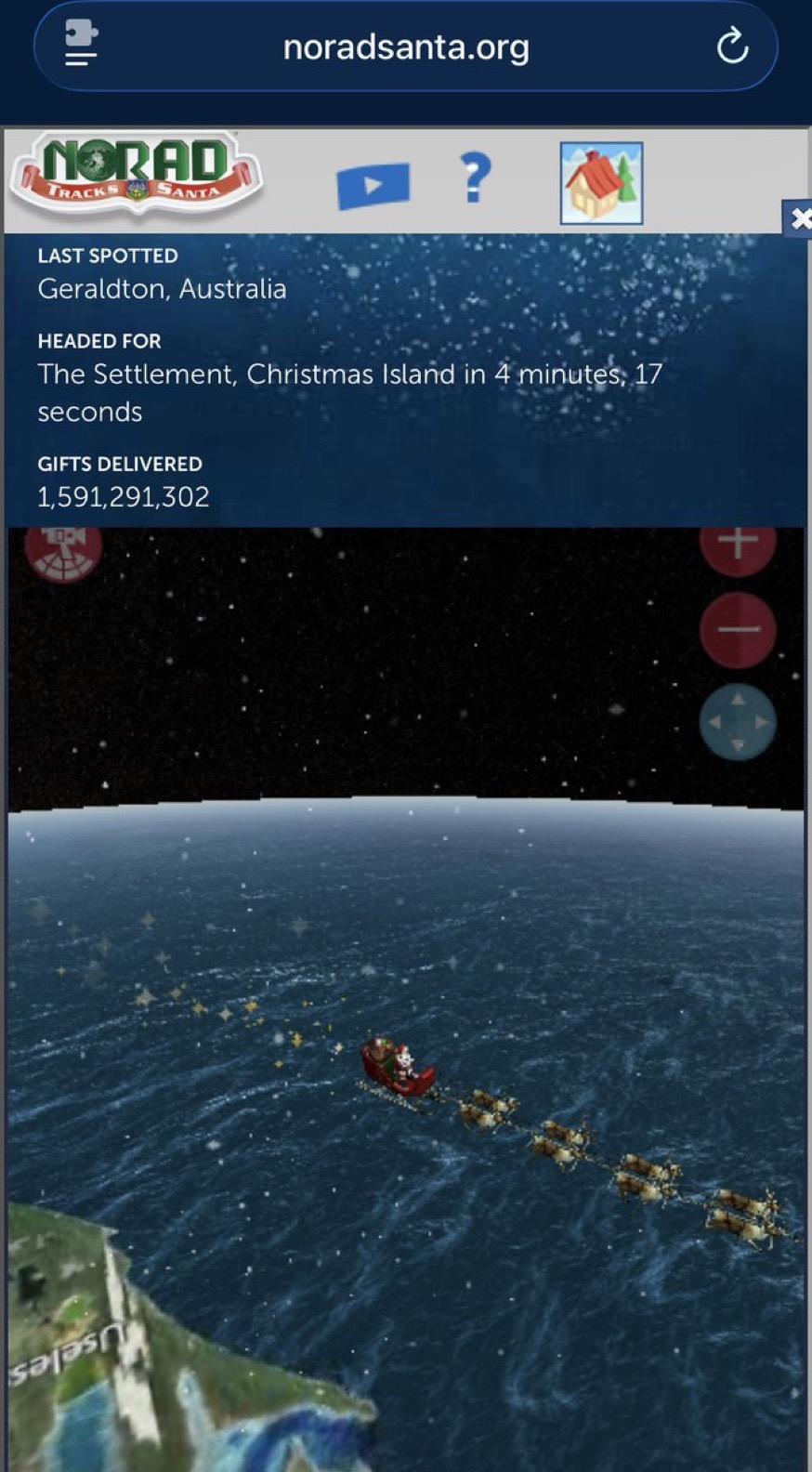The width and height of the screenshot is (812, 1472).
Task: Tap the map pan direction control
Action: 738,722
